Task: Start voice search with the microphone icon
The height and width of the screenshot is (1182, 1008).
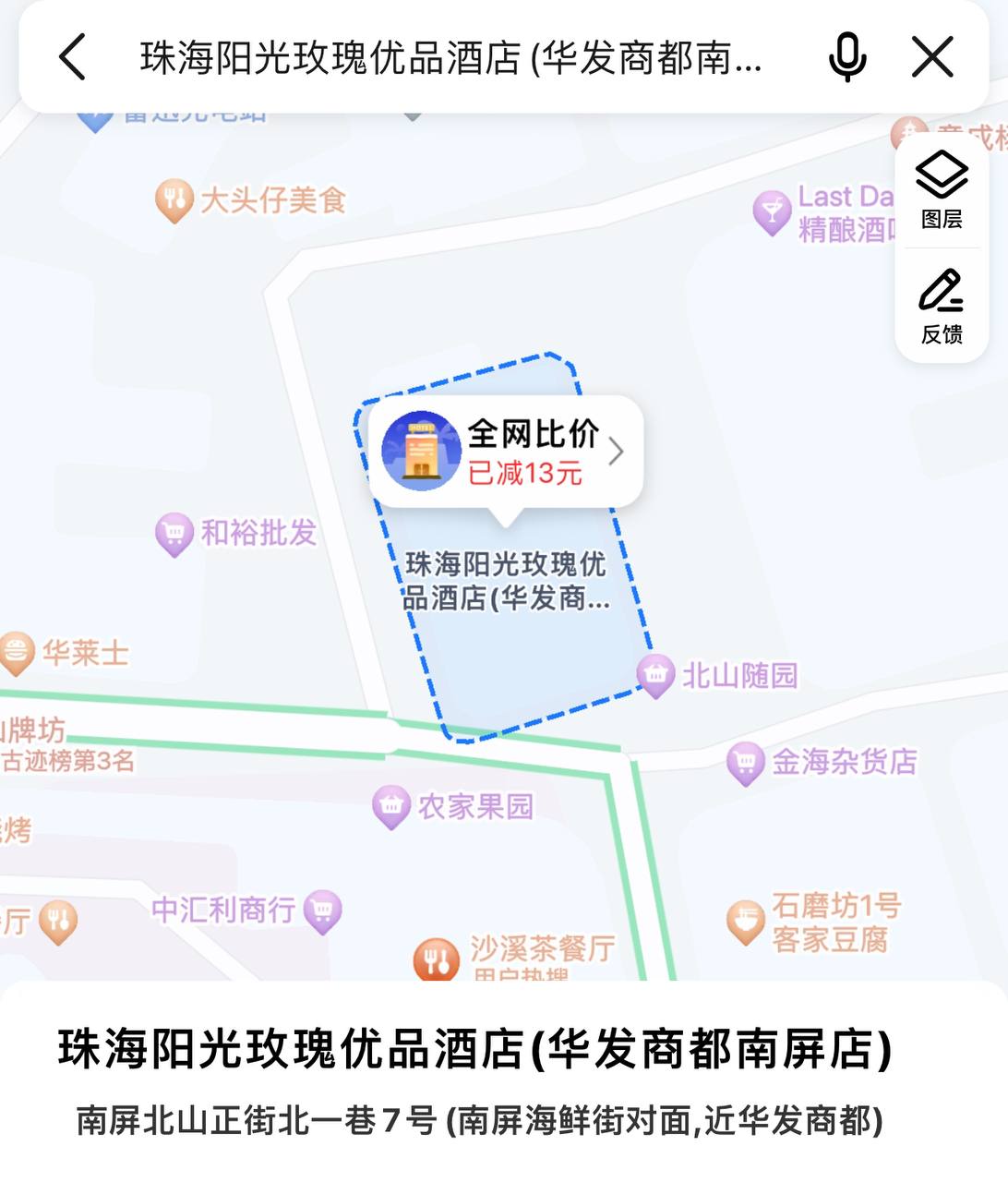Action: coord(846,57)
